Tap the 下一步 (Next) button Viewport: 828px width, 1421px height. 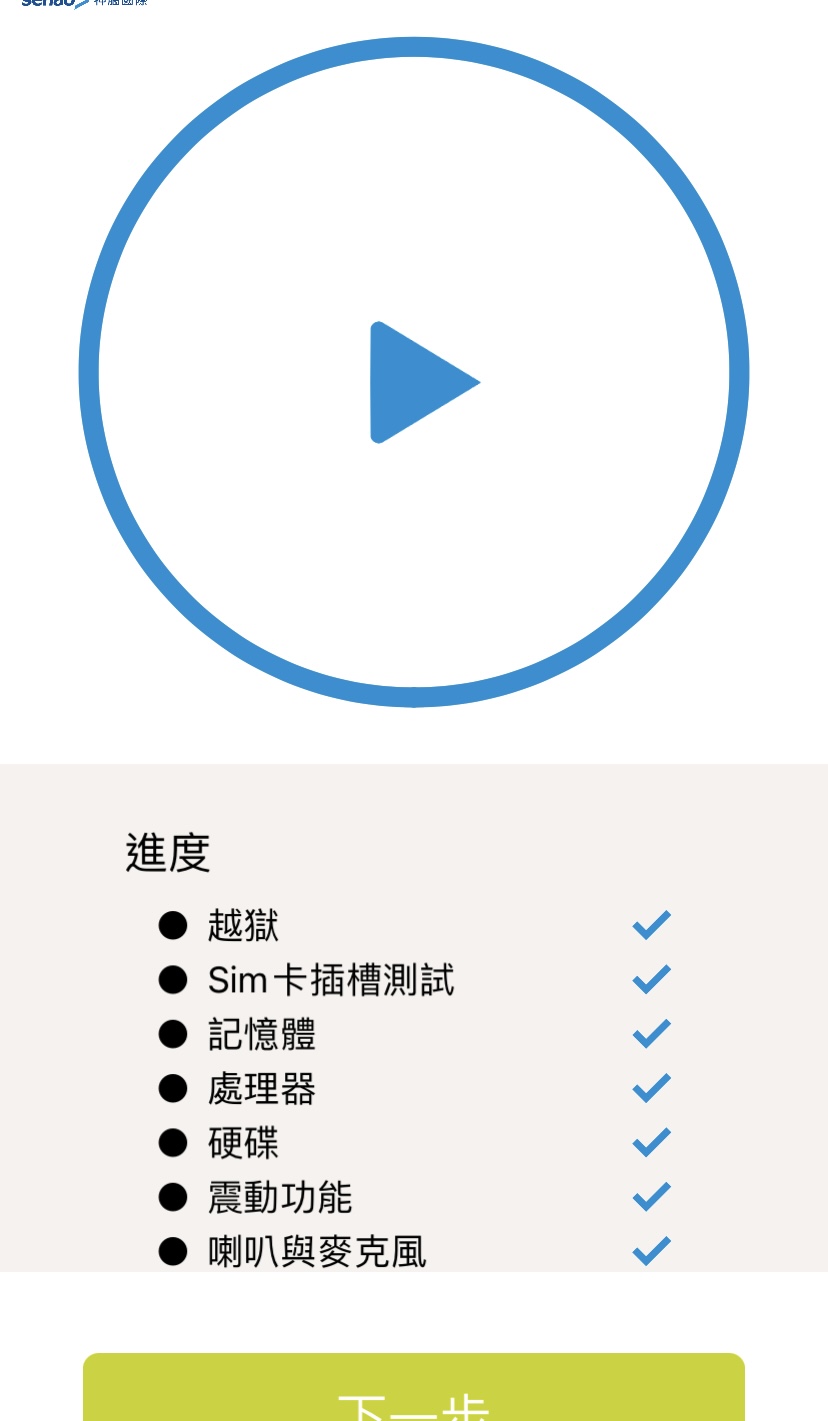414,1390
